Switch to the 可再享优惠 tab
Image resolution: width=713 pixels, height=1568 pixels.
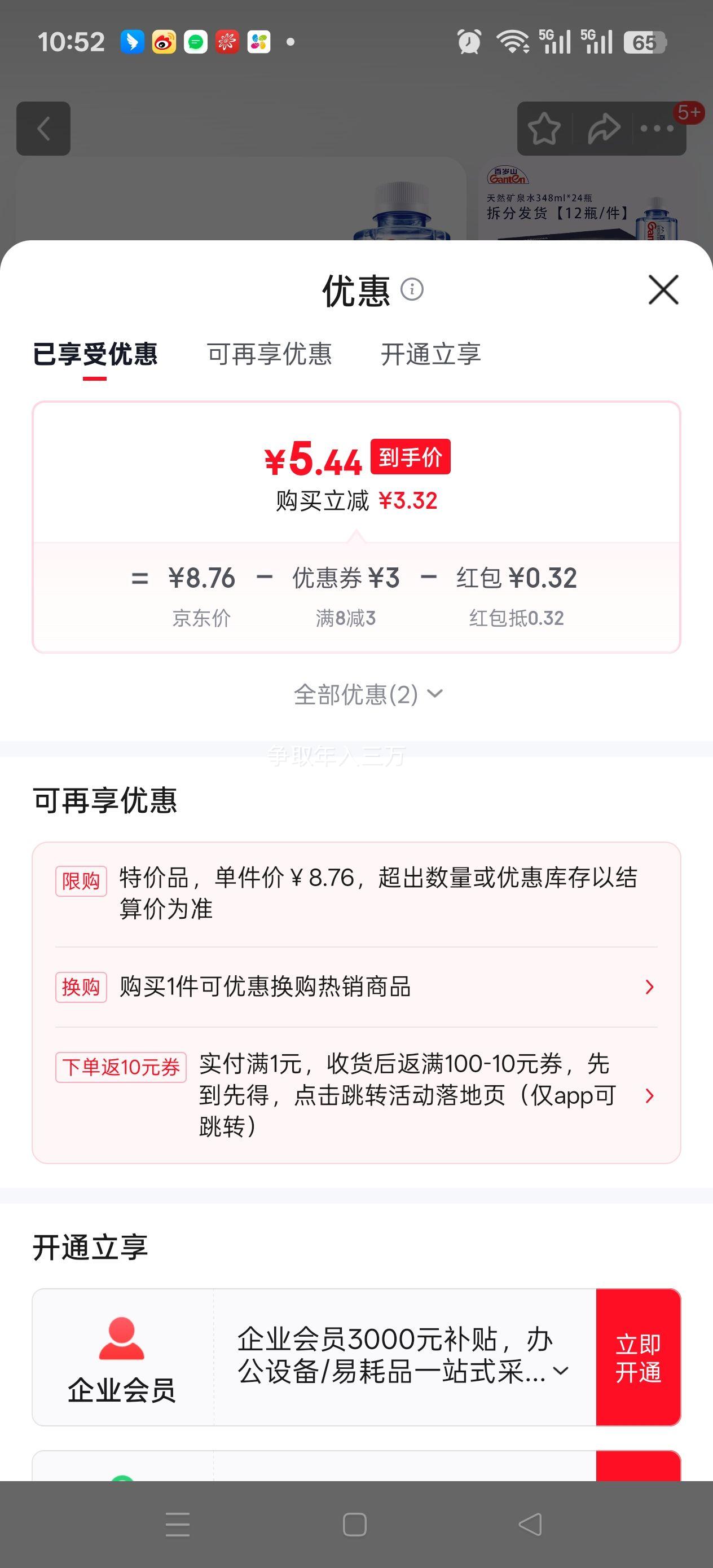click(269, 354)
